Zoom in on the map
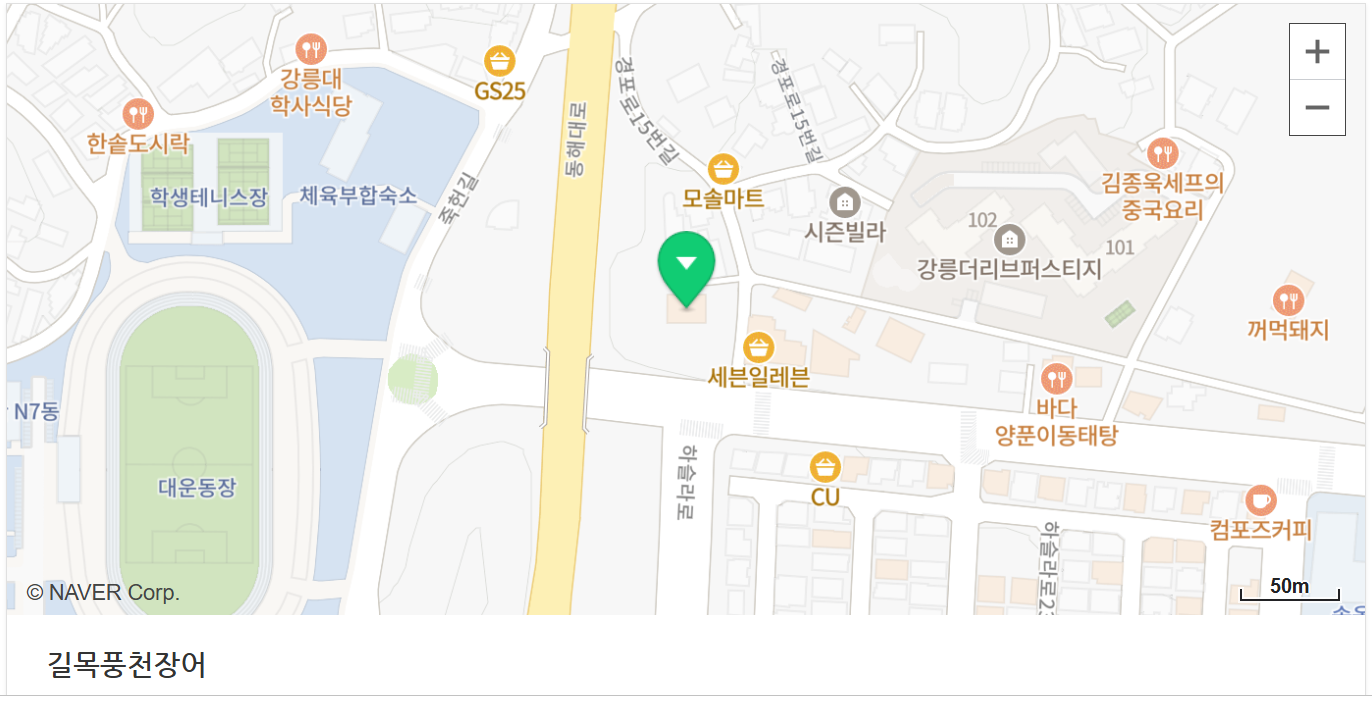This screenshot has height=703, width=1372. point(1317,51)
